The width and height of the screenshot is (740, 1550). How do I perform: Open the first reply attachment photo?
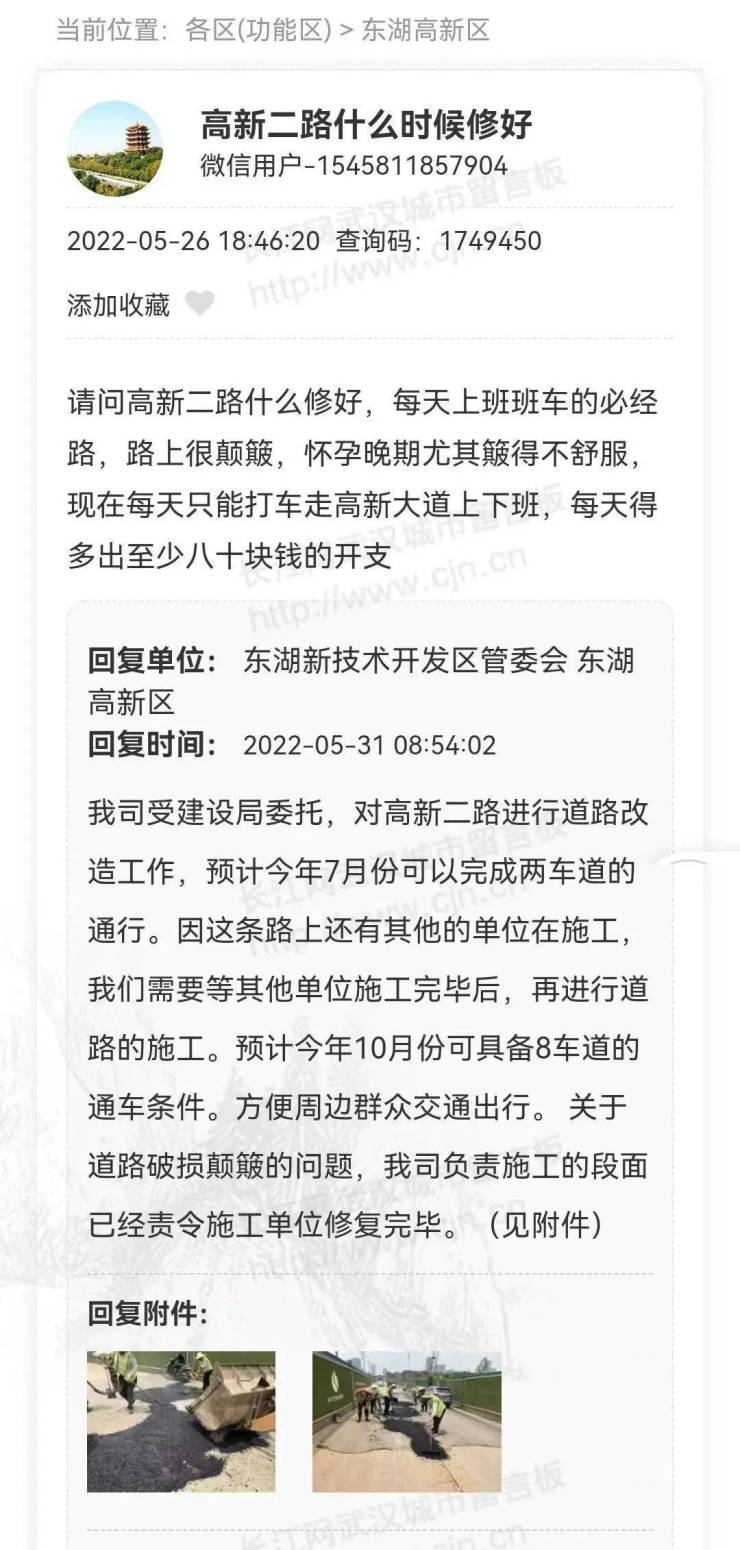[181, 1421]
